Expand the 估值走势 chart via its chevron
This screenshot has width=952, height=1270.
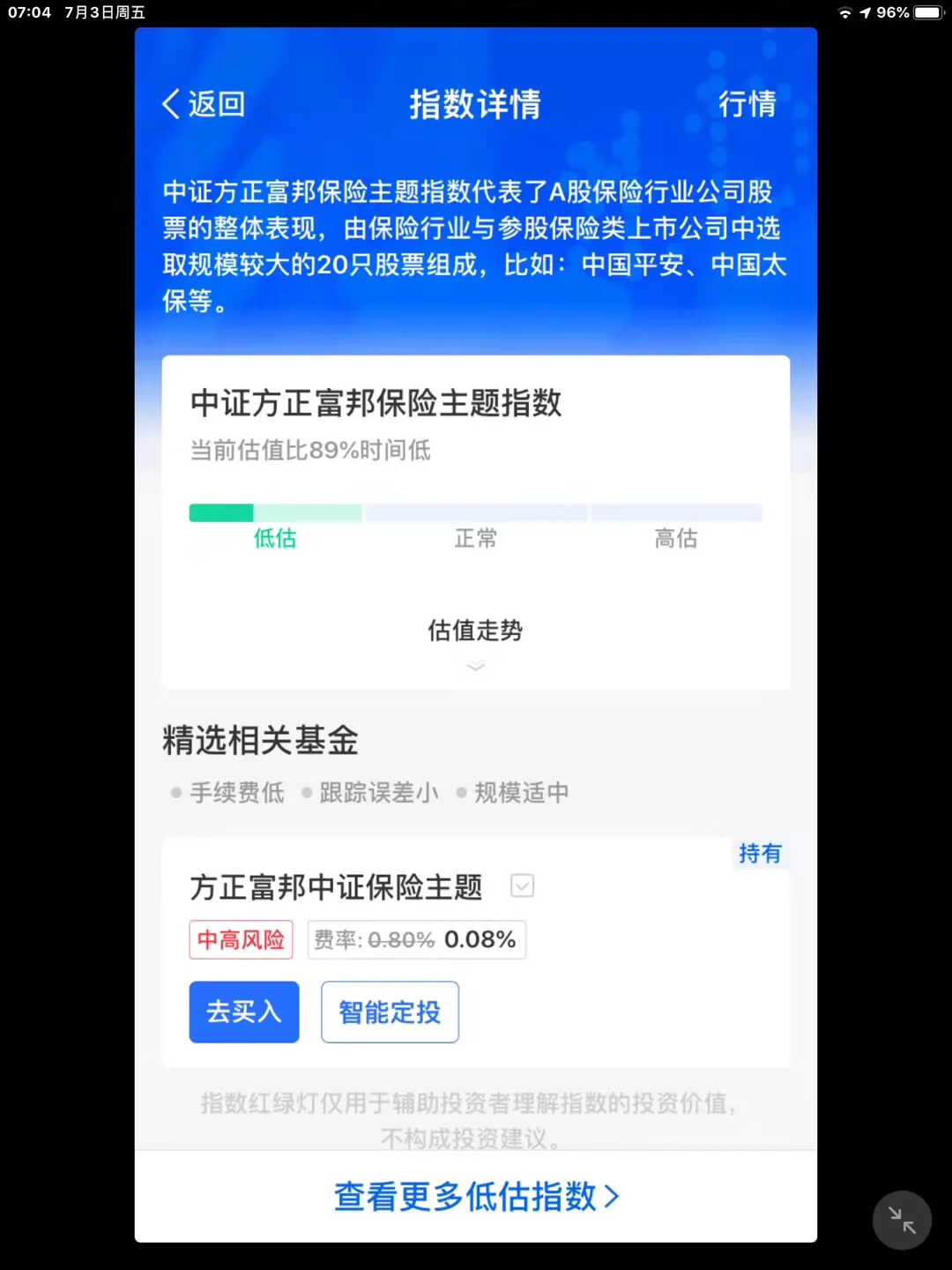pyautogui.click(x=475, y=667)
